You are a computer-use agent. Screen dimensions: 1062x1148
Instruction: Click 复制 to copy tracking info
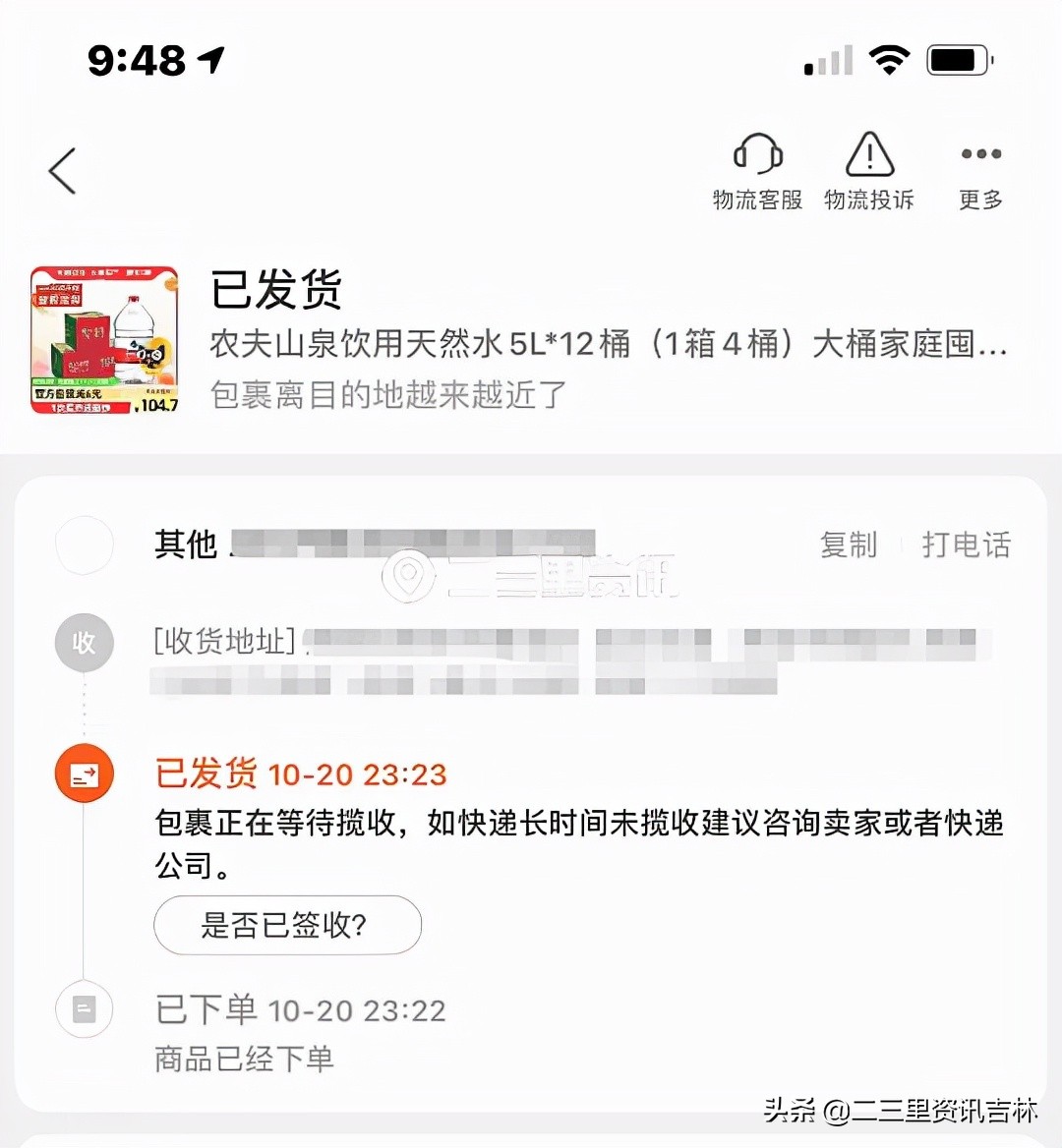(x=850, y=545)
